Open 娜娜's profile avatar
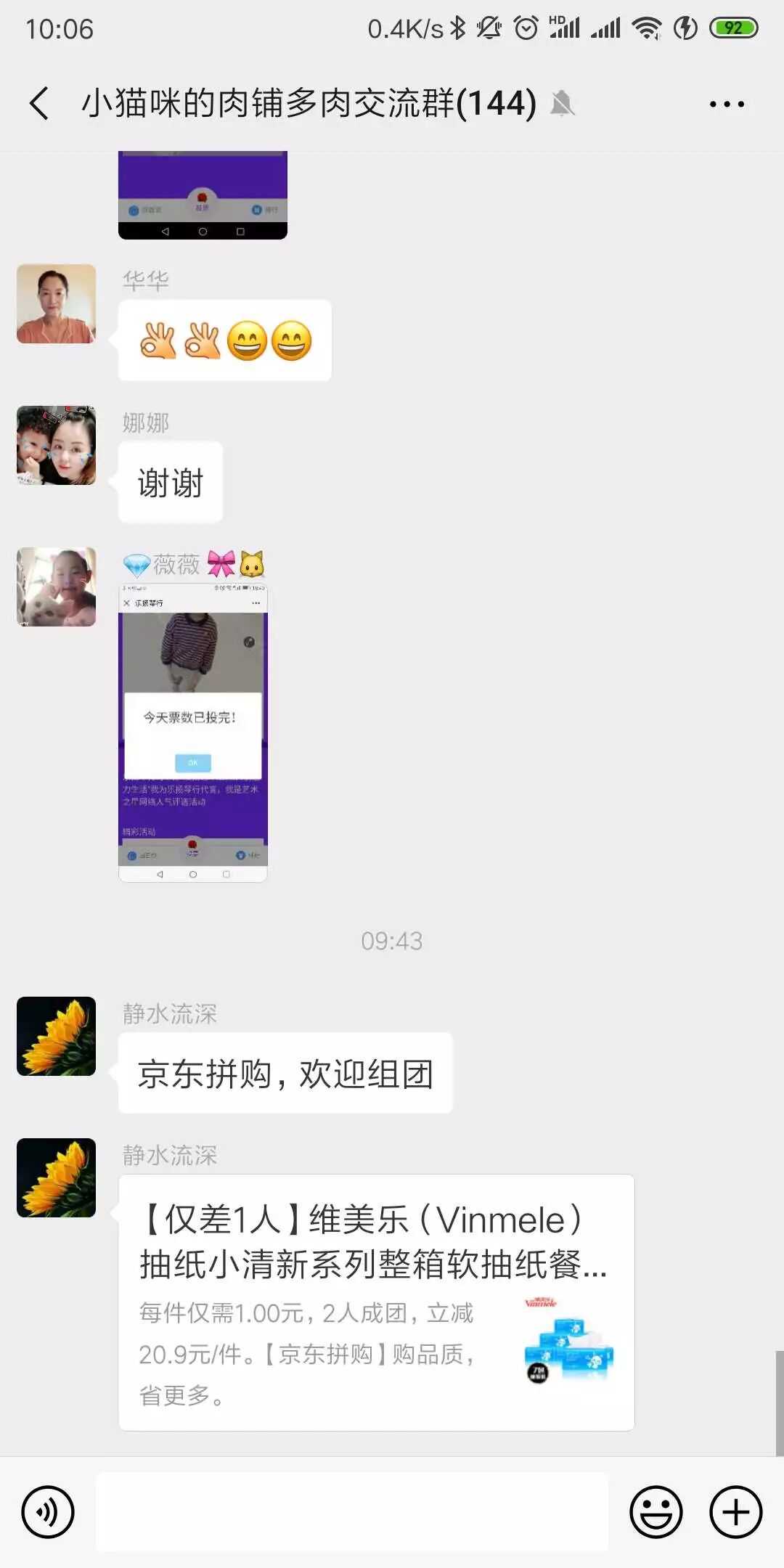784x1568 pixels. coord(57,445)
